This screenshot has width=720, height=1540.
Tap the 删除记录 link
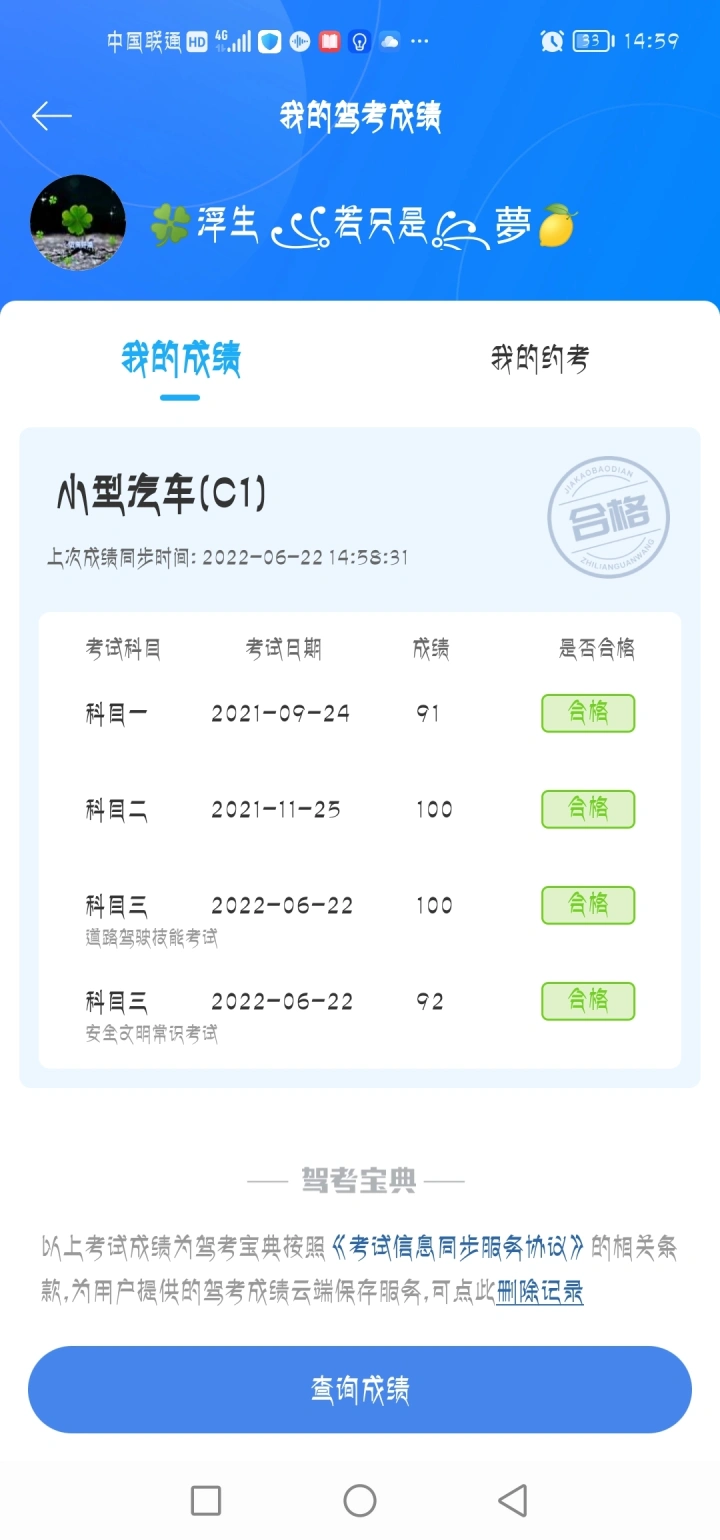pyautogui.click(x=540, y=1291)
